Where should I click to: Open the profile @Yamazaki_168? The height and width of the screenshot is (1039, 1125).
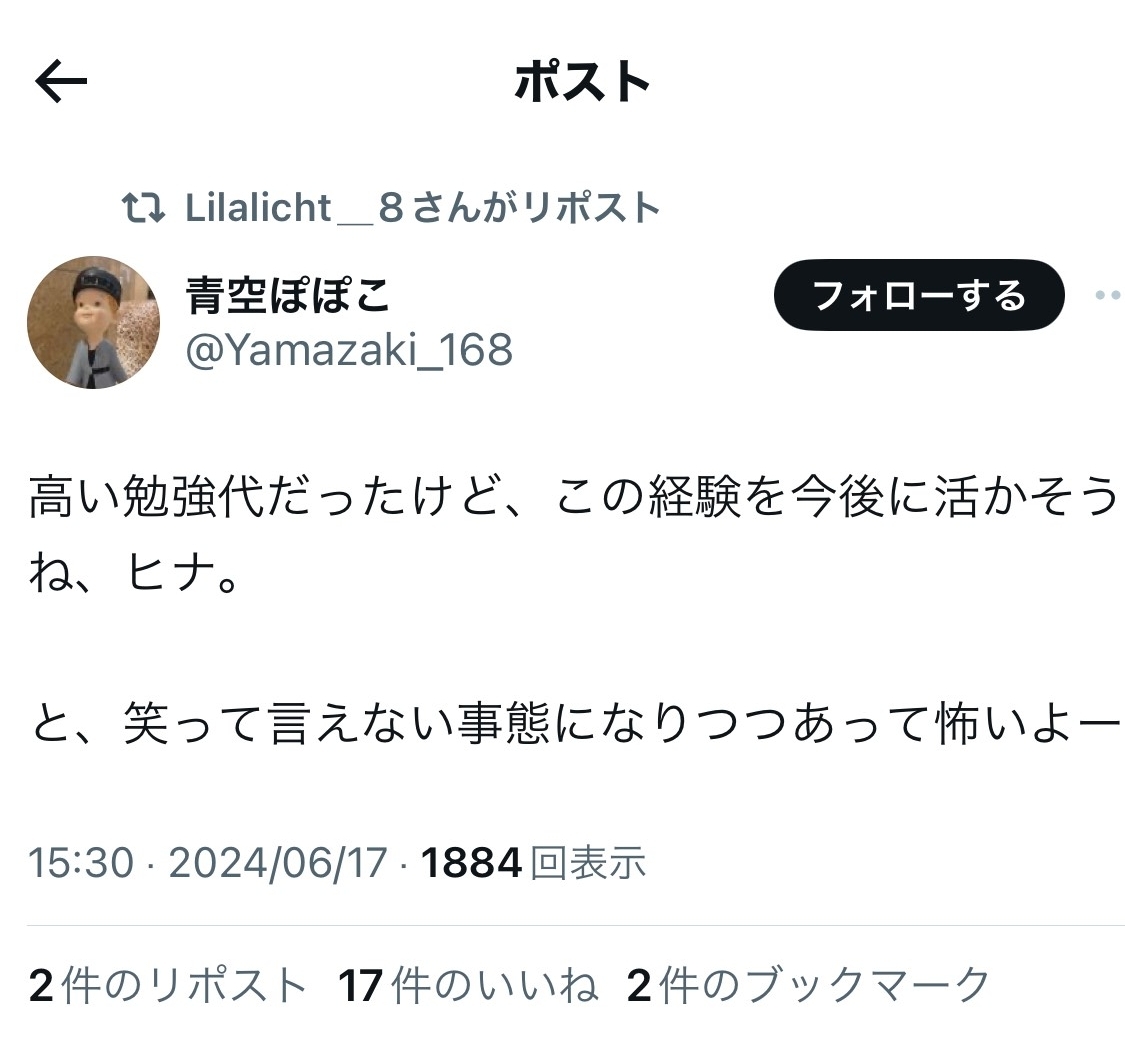[349, 351]
